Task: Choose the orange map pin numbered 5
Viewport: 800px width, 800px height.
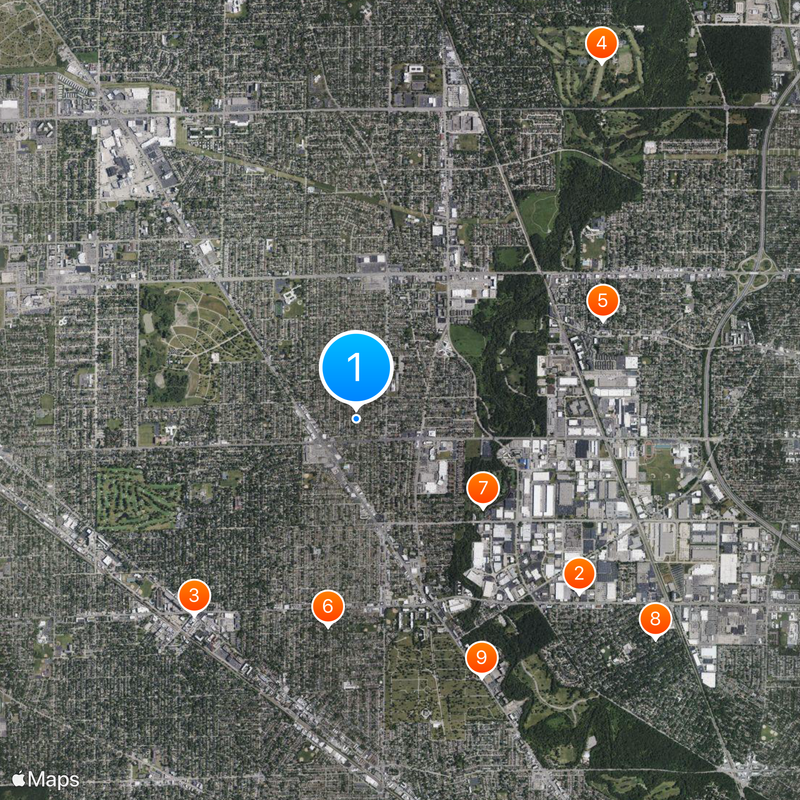Action: (x=602, y=299)
